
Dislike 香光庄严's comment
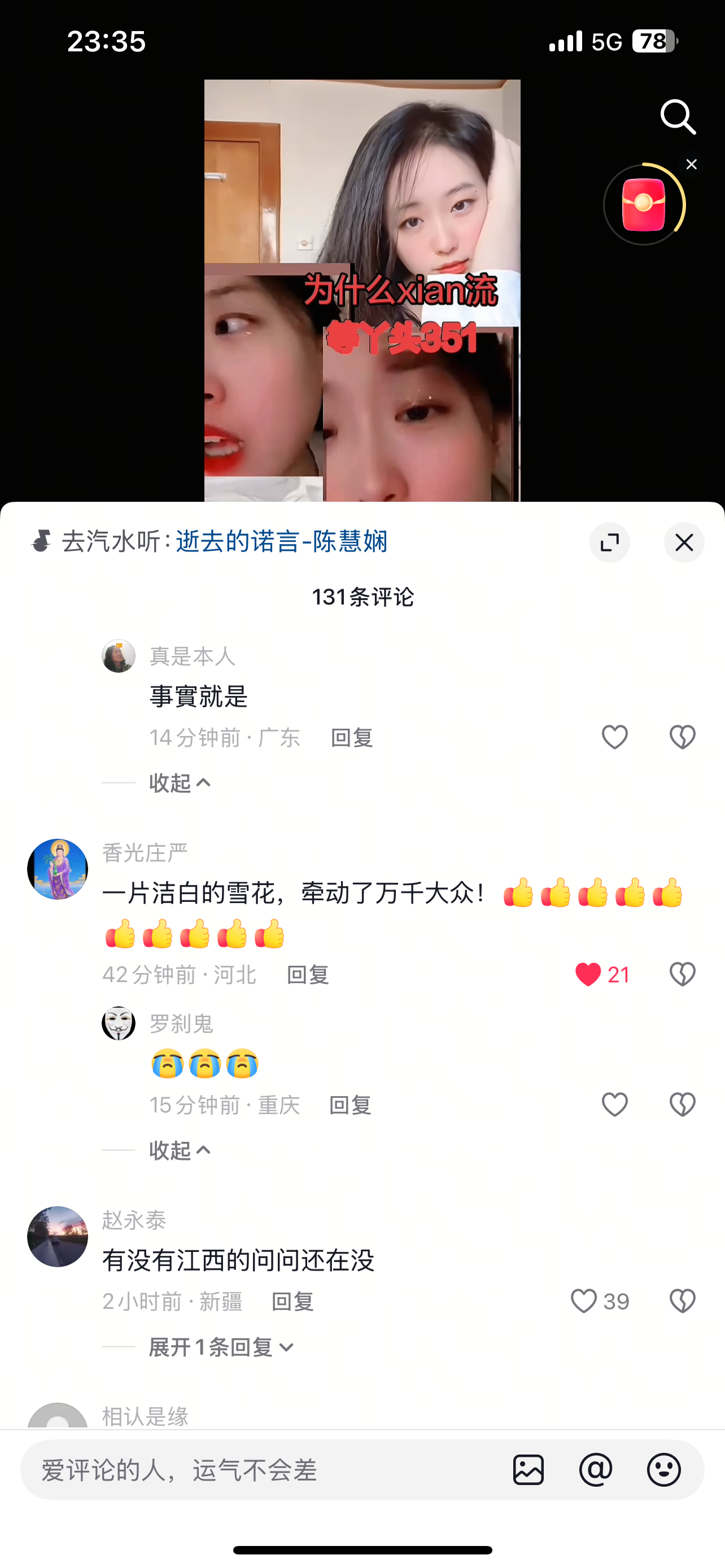[x=682, y=975]
